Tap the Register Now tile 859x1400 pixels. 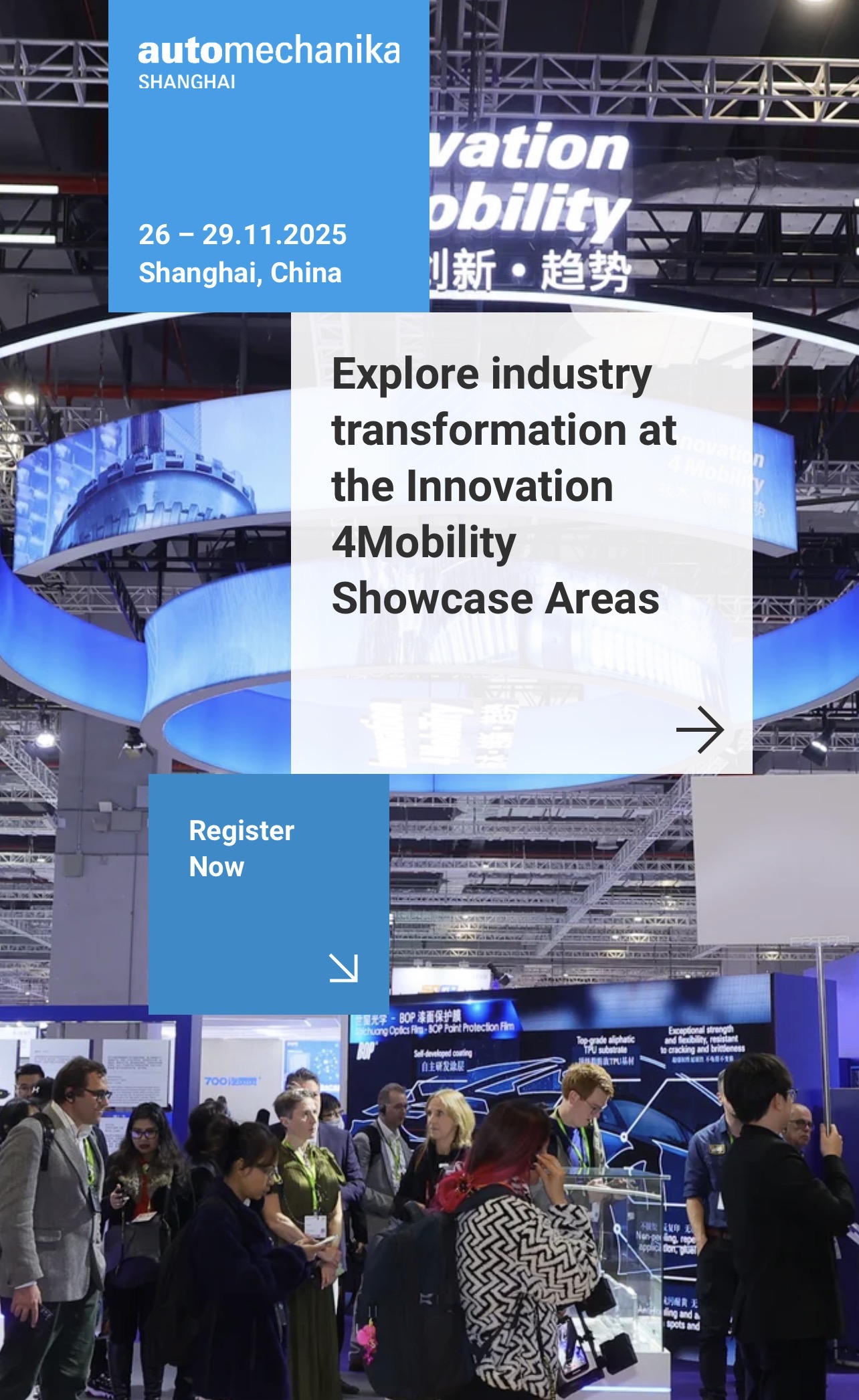coord(268,894)
